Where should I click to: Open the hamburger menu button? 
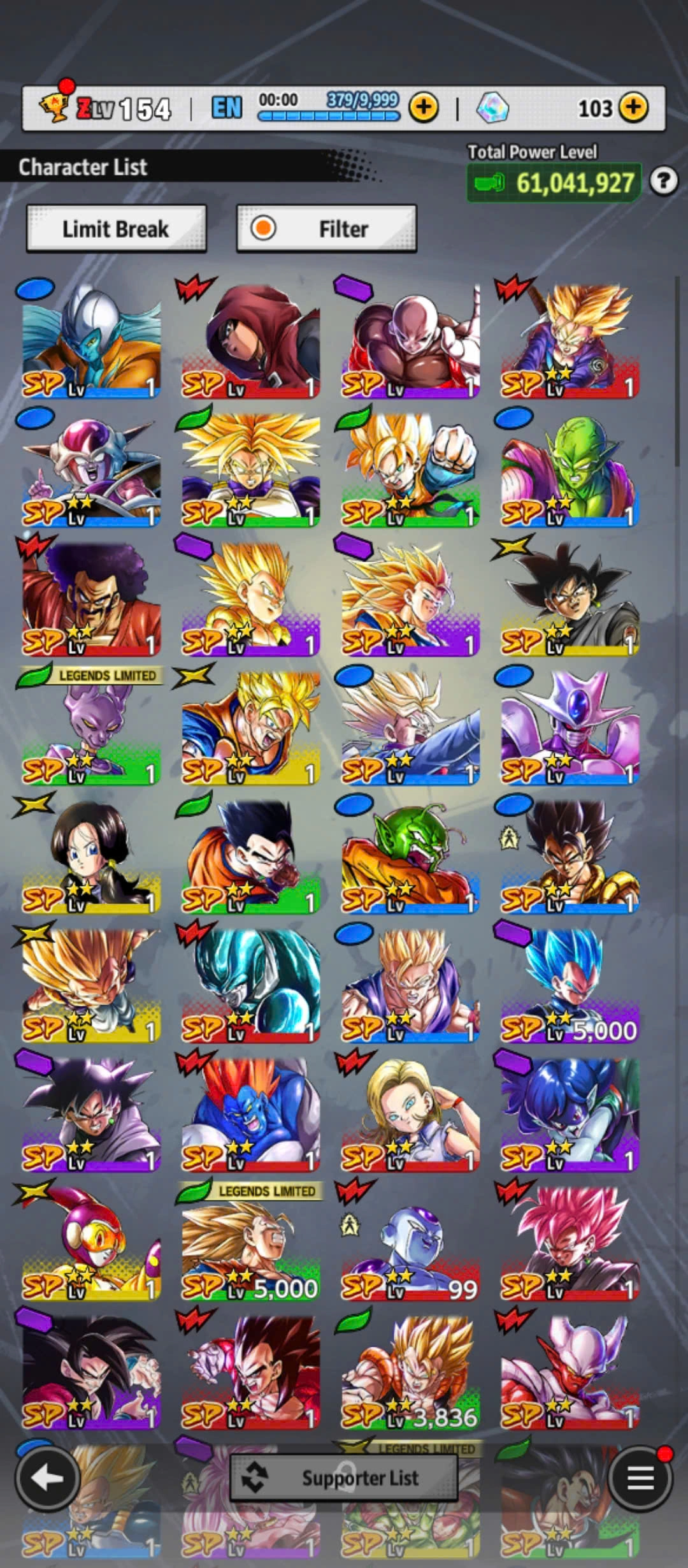640,1479
